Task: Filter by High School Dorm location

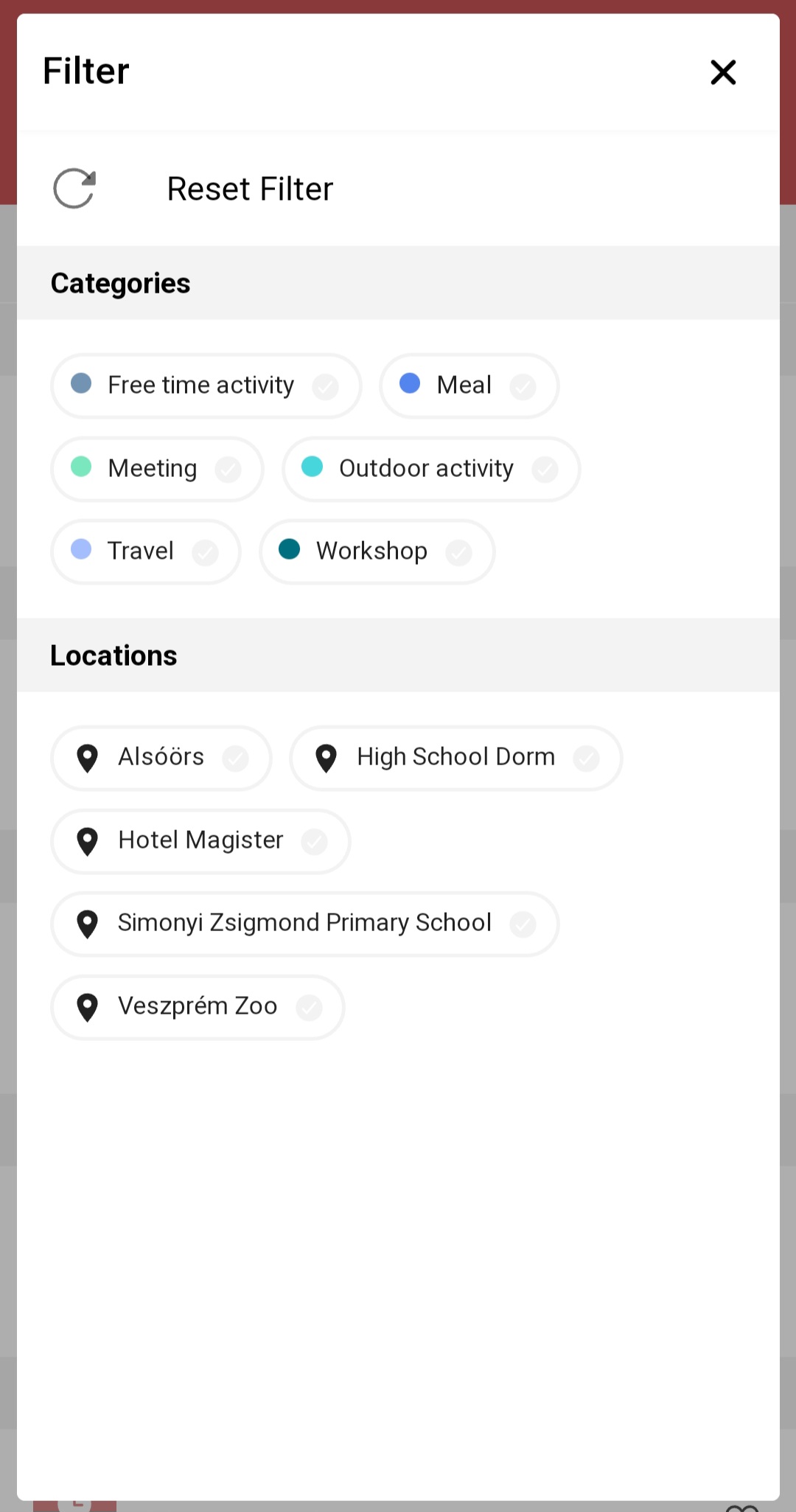Action: pos(455,758)
